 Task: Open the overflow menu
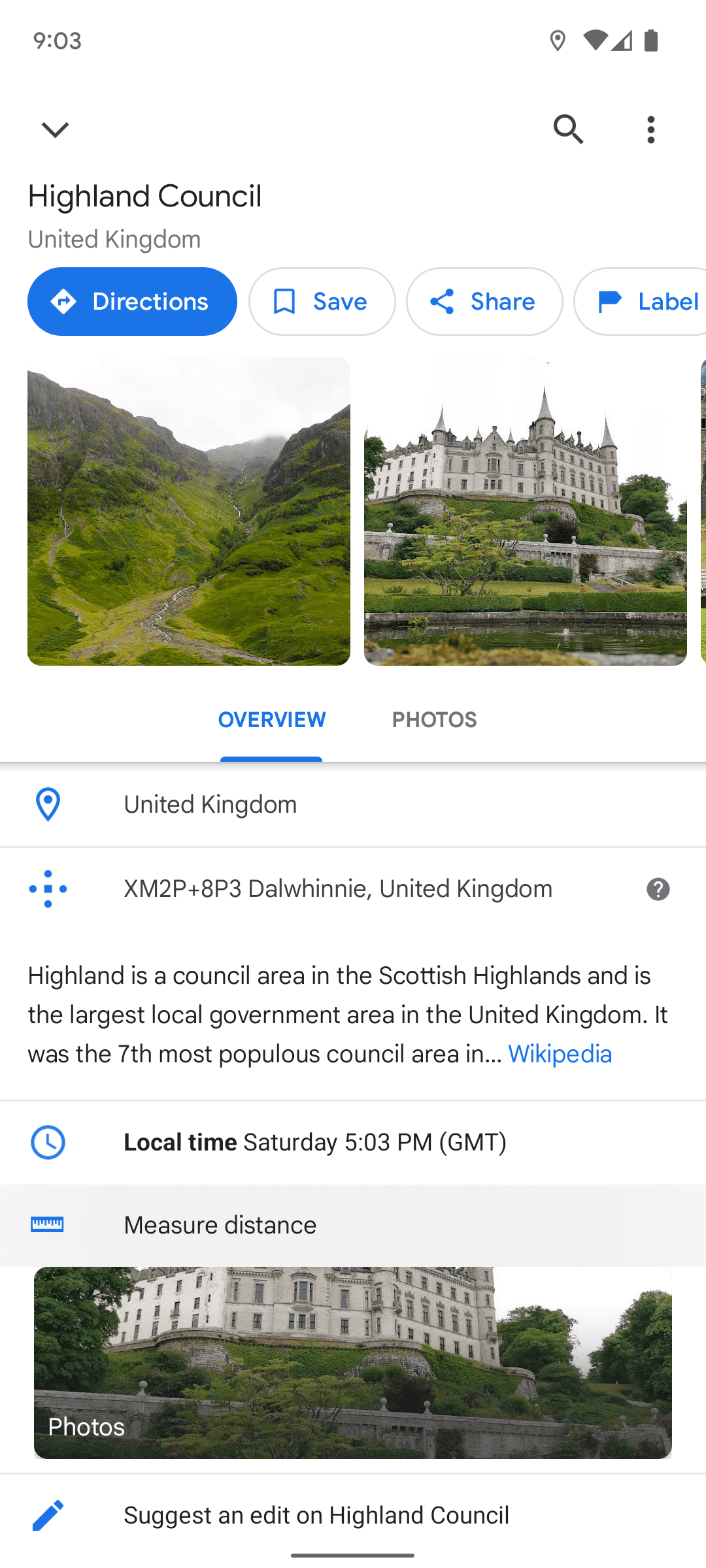(x=650, y=129)
